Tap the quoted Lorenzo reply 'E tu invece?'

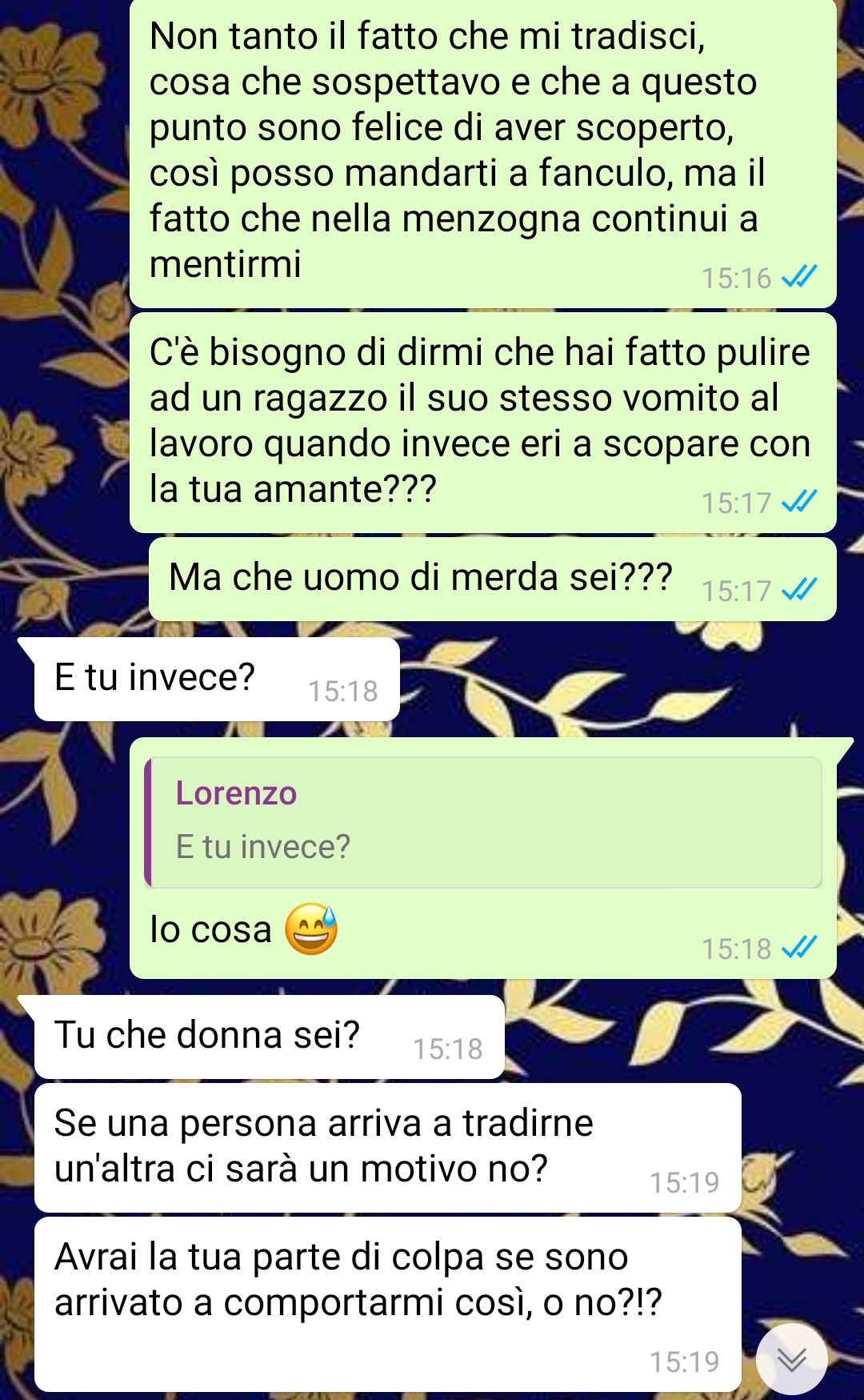(483, 822)
